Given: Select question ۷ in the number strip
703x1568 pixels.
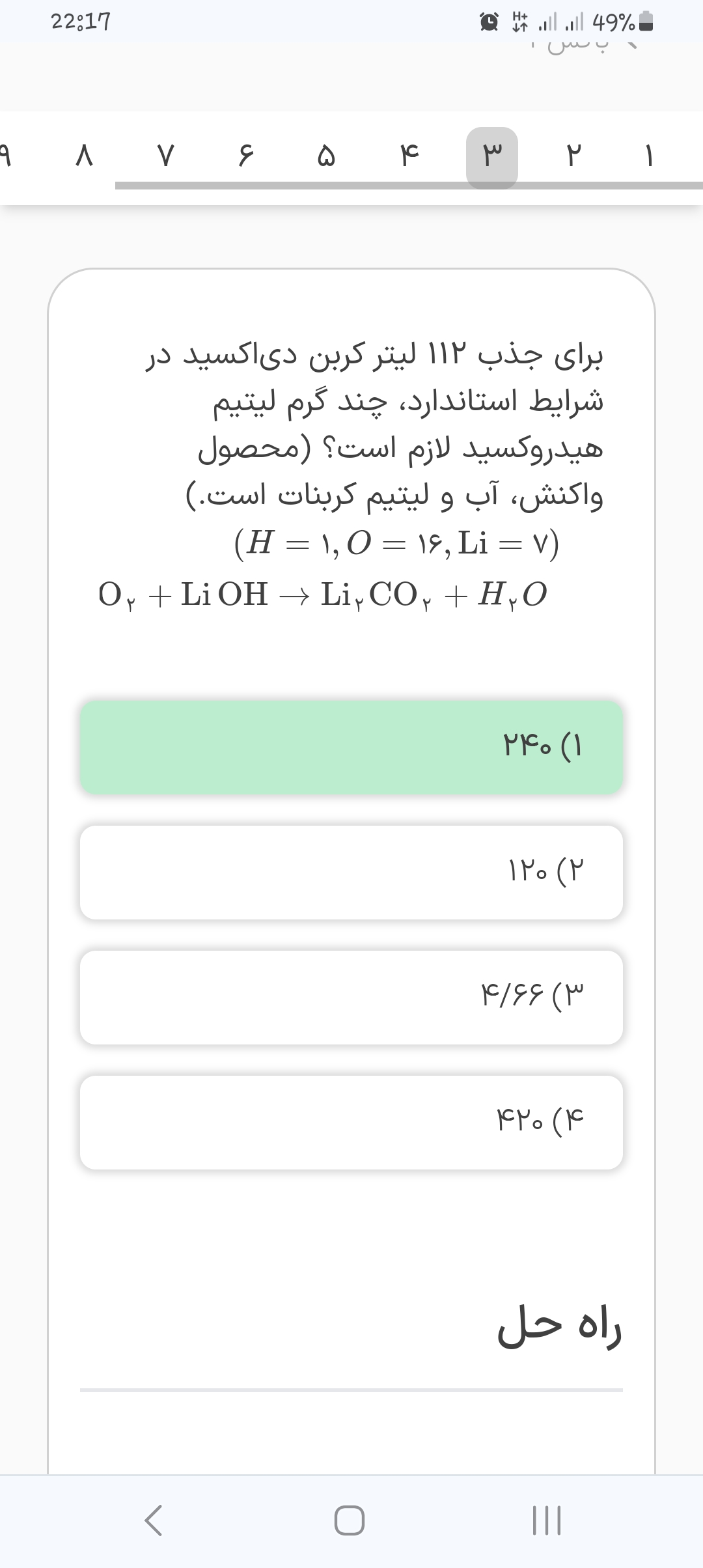Looking at the screenshot, I should click(166, 157).
